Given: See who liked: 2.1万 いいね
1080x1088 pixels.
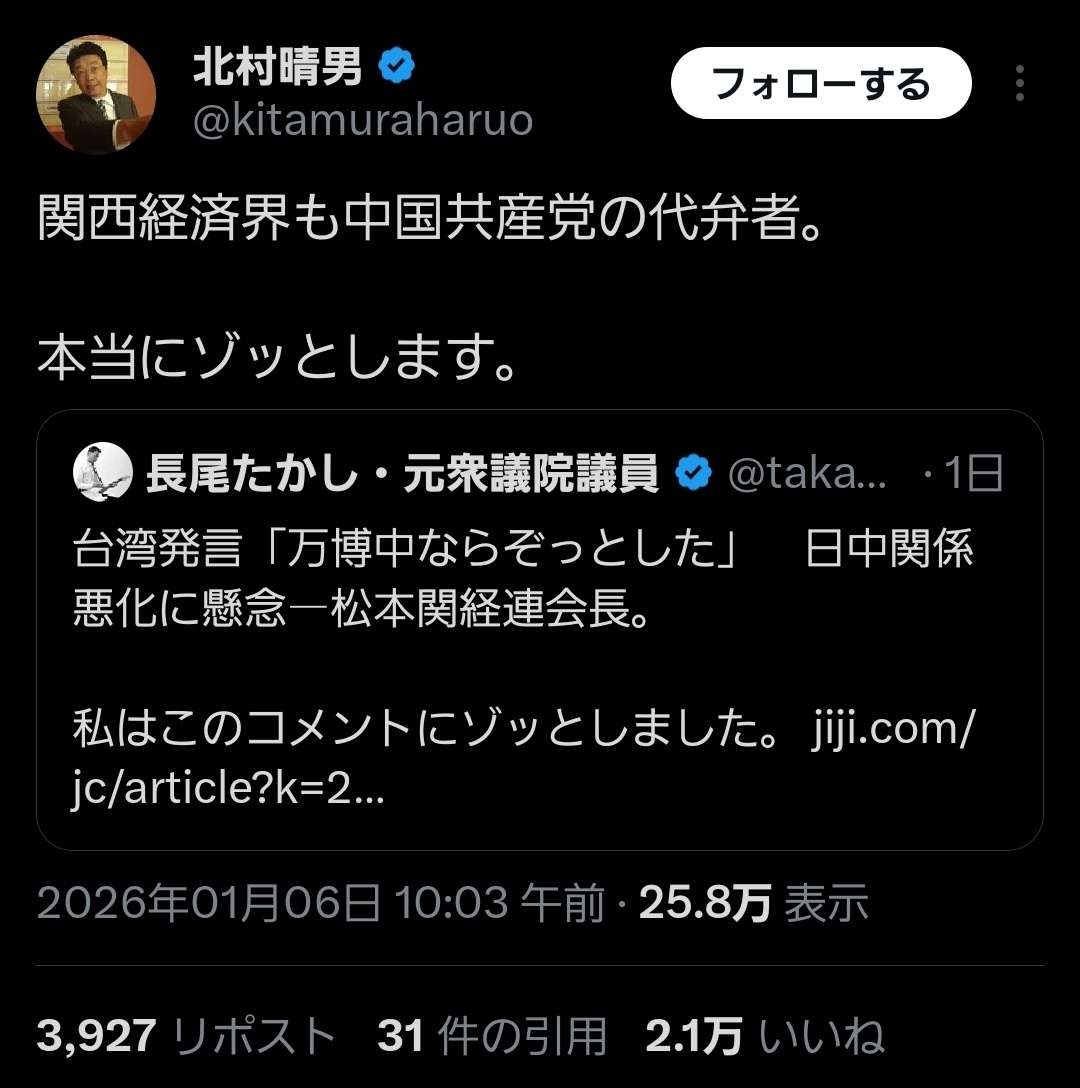Looking at the screenshot, I should pos(765,1036).
